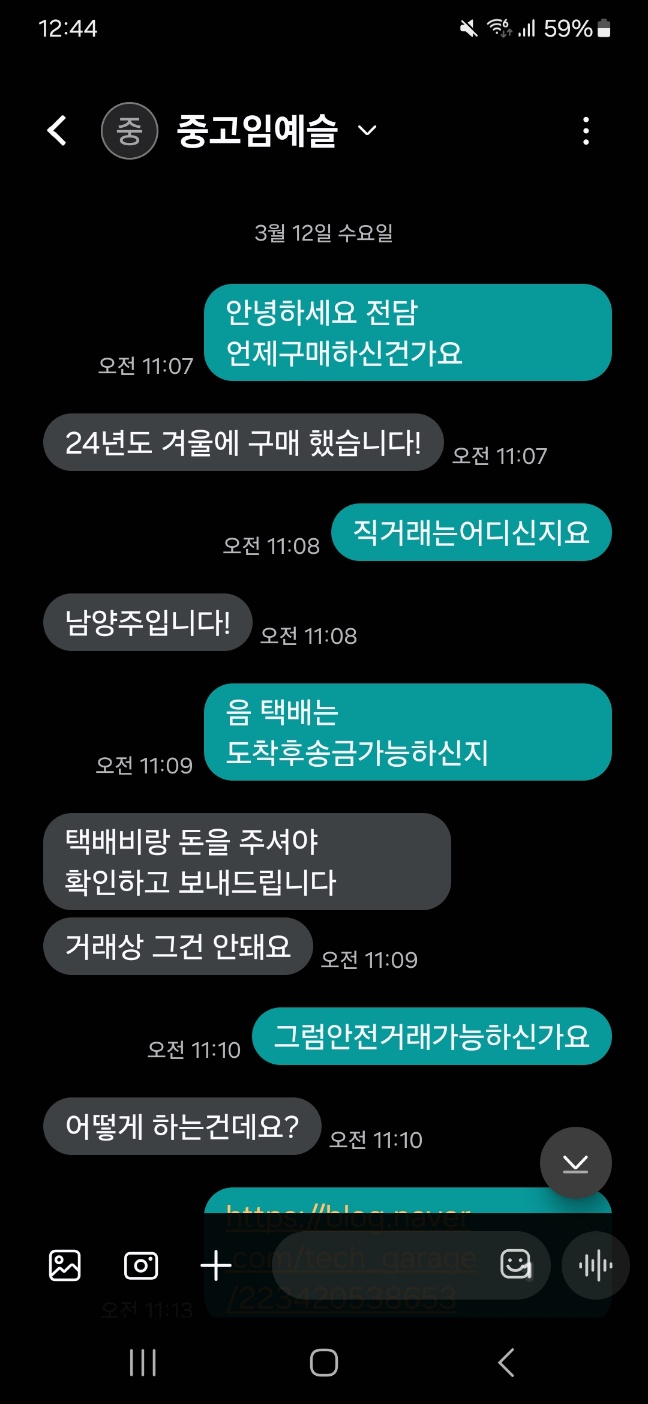The image size is (648, 1404).
Task: Jump to the latest message arrow
Action: click(x=575, y=1163)
